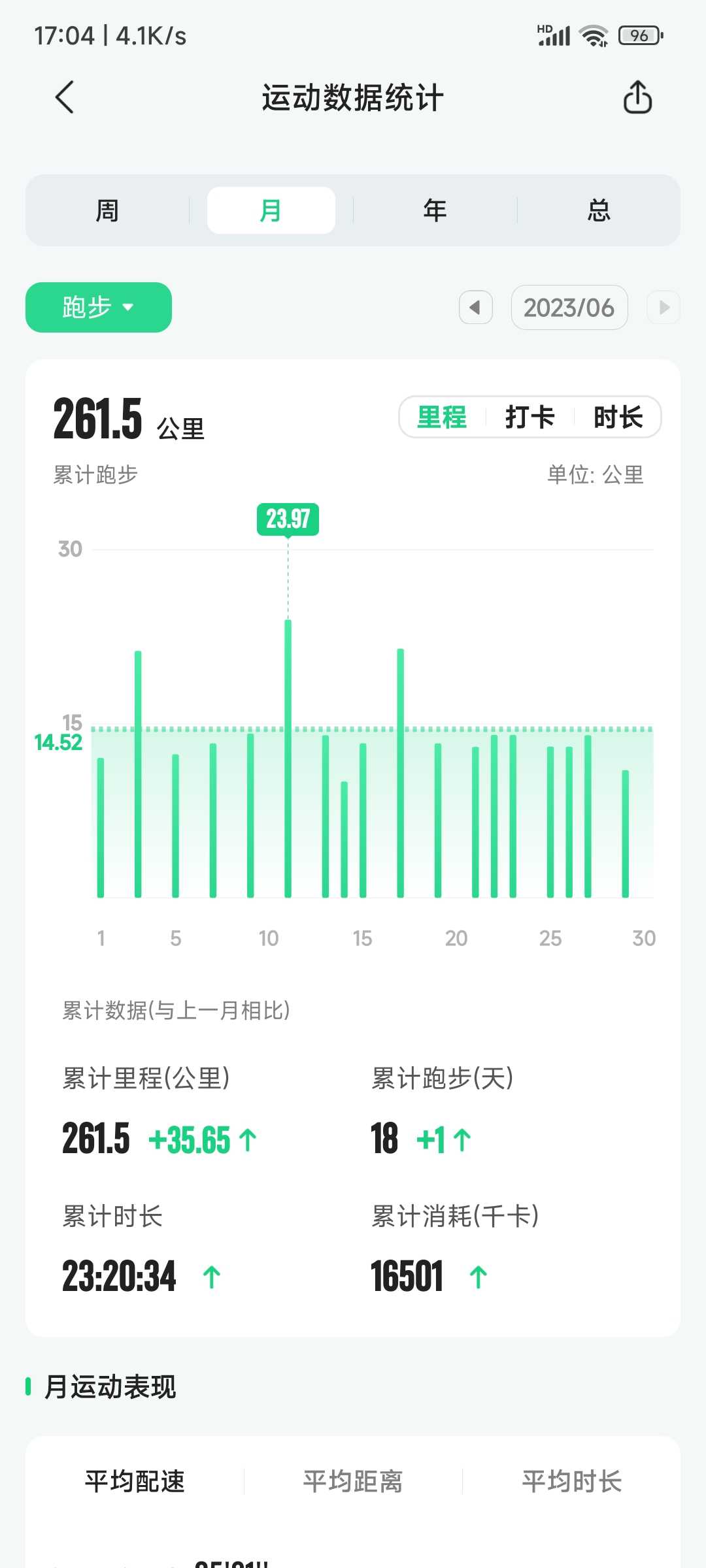Switch chart to 打卡

[530, 417]
